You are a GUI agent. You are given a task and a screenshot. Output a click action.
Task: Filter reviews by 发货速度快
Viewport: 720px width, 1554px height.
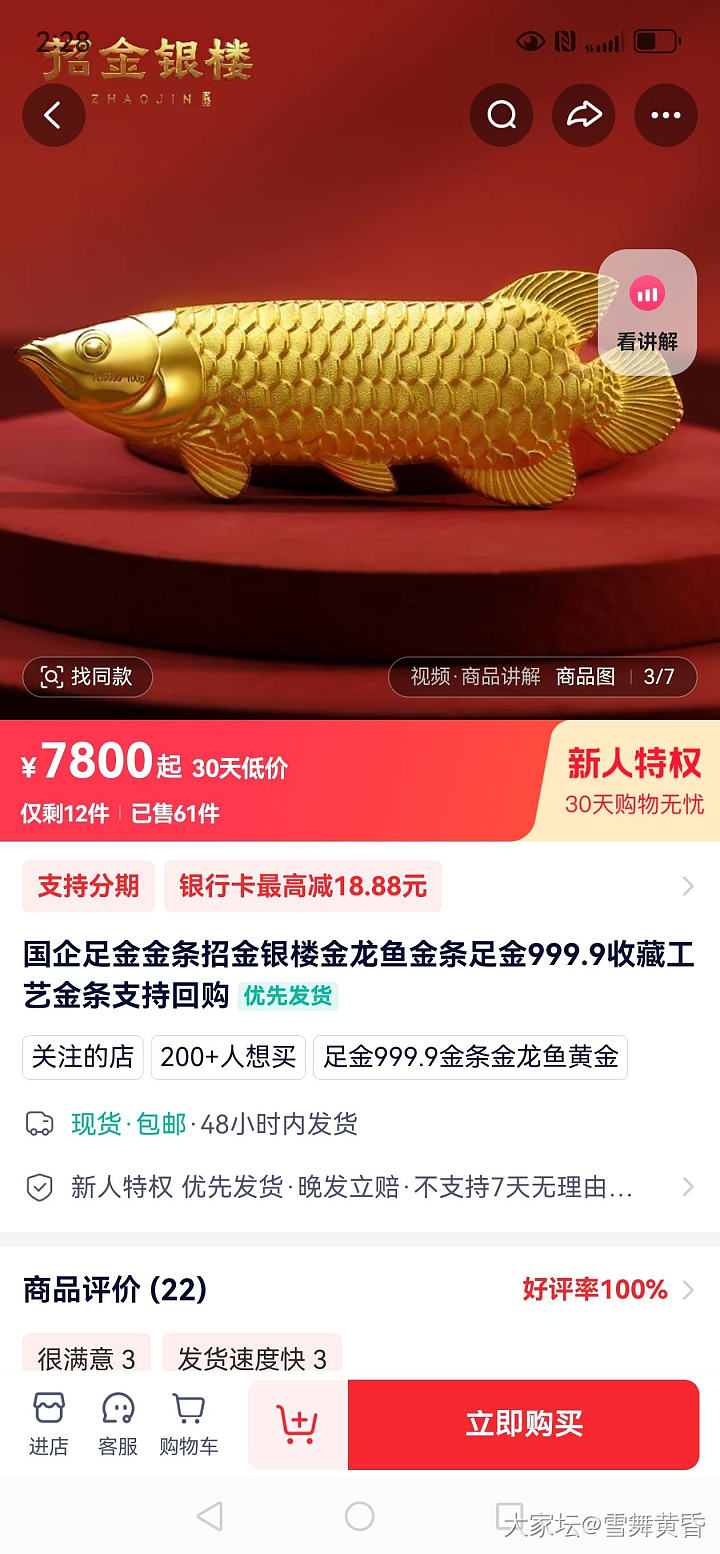point(252,1358)
